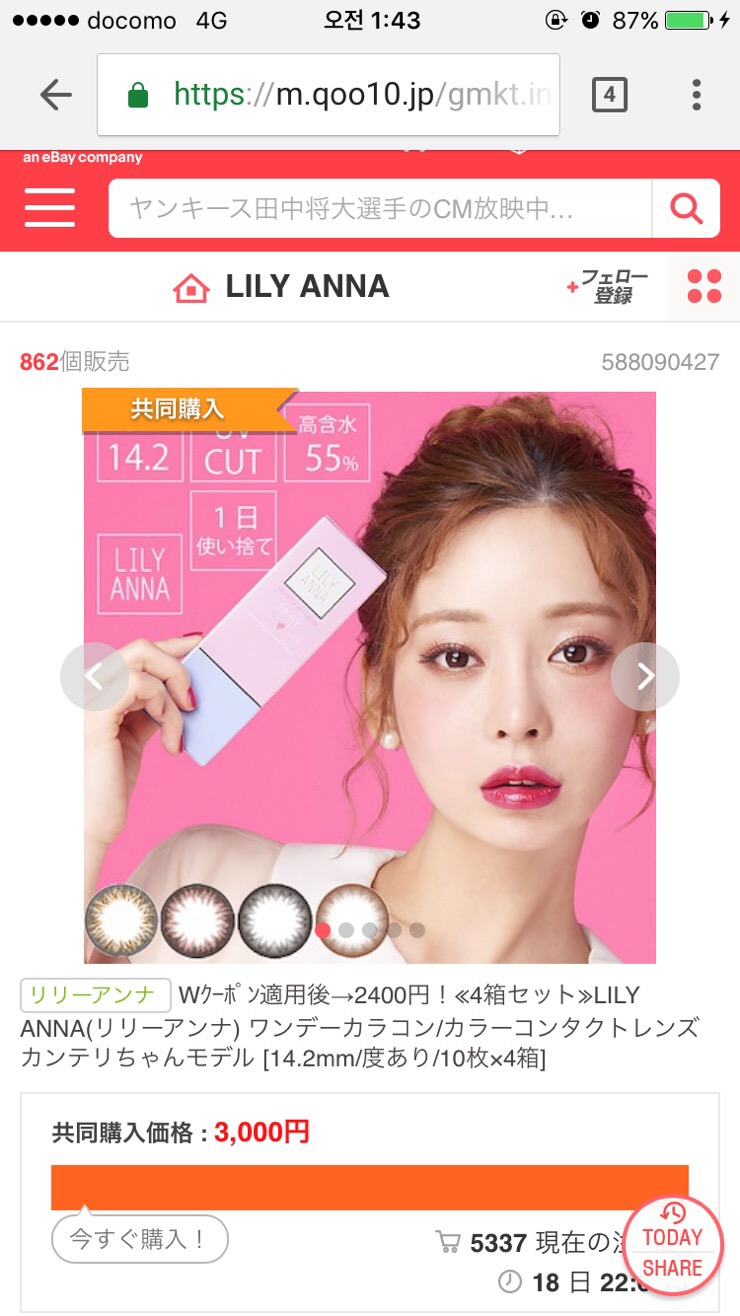The height and width of the screenshot is (1316, 740).
Task: Open the Today Share floating button
Action: click(x=672, y=1253)
